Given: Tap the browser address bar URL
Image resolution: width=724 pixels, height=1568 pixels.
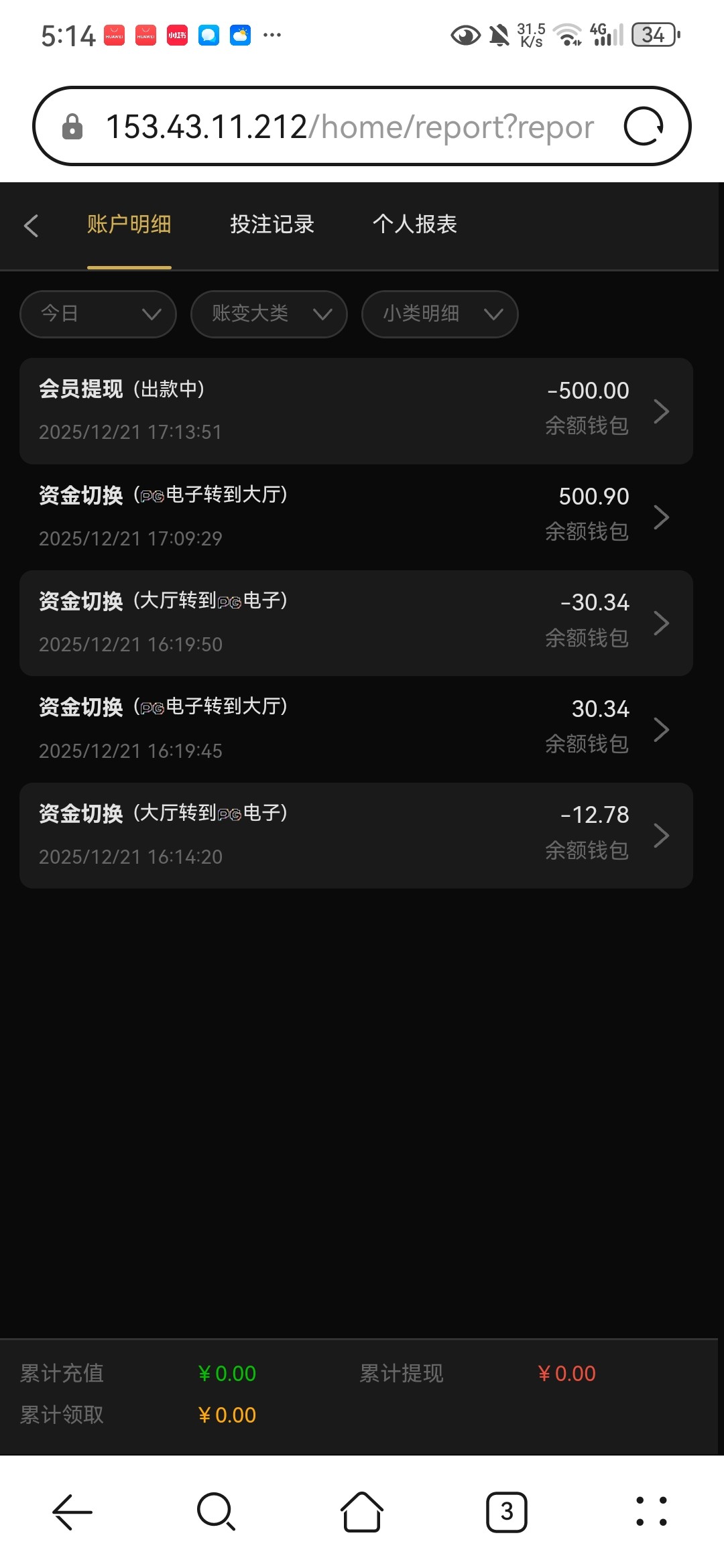Looking at the screenshot, I should (x=349, y=127).
